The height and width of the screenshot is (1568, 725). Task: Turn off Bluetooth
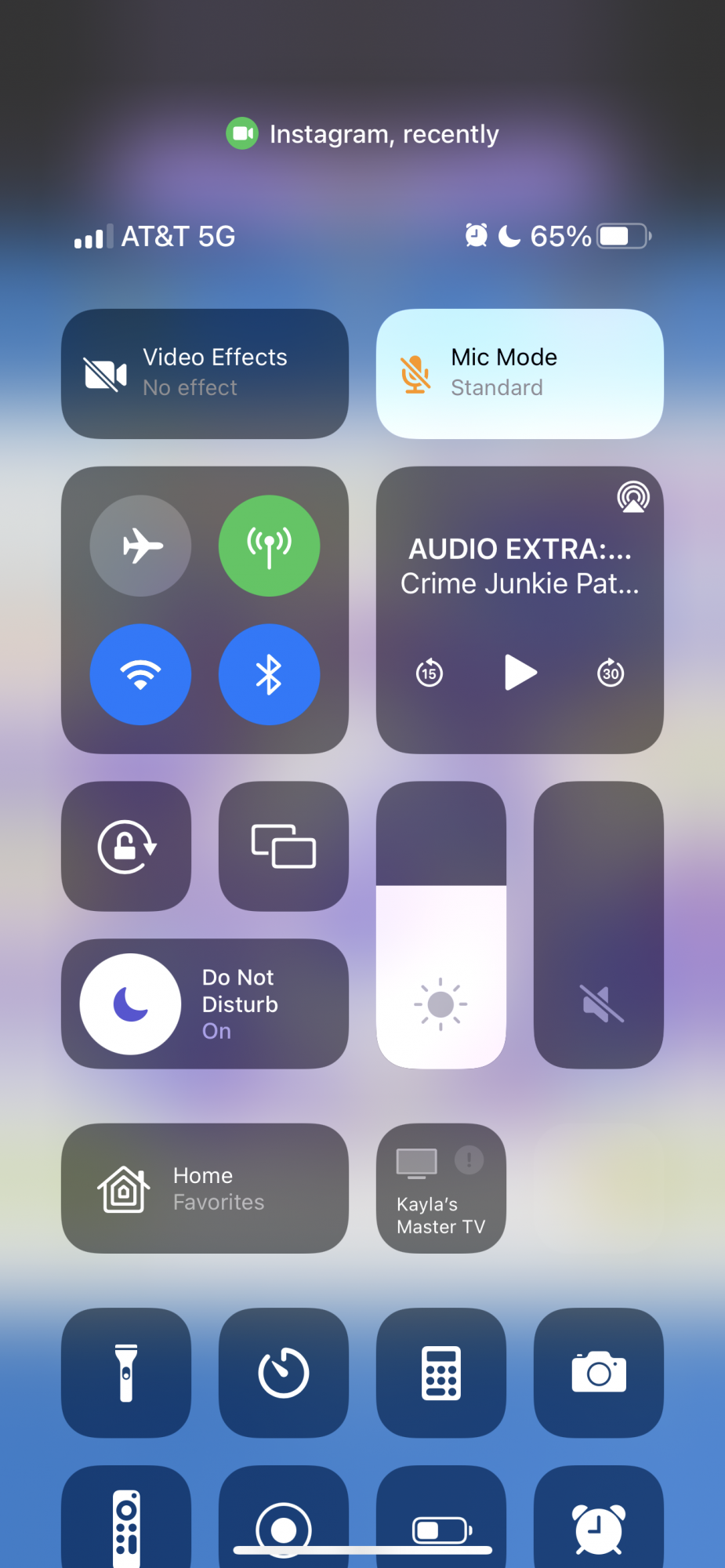pyautogui.click(x=269, y=674)
